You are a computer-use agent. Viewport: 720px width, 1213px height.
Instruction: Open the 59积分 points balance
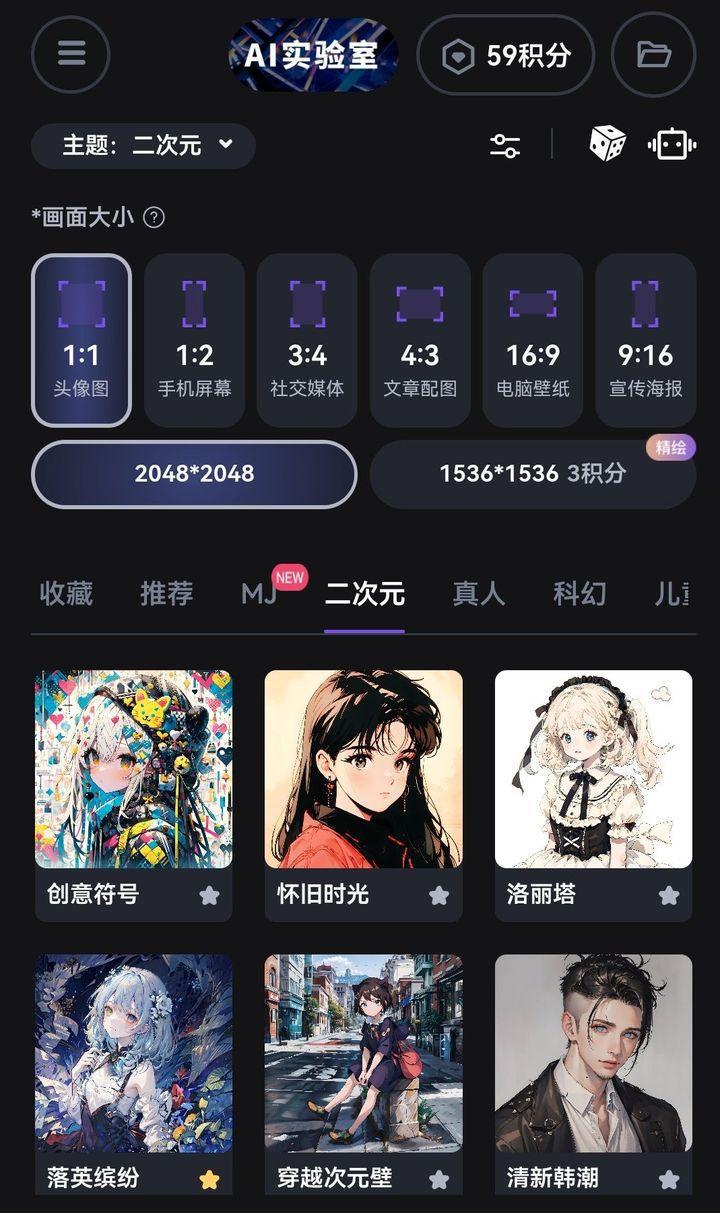tap(506, 55)
